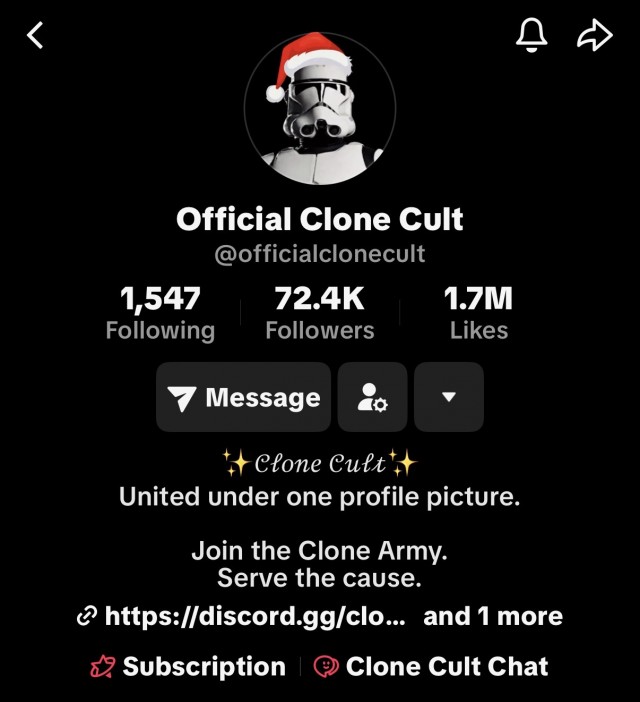Open the 72.4K Followers list
Viewport: 640px width, 702px height.
pyautogui.click(x=320, y=314)
